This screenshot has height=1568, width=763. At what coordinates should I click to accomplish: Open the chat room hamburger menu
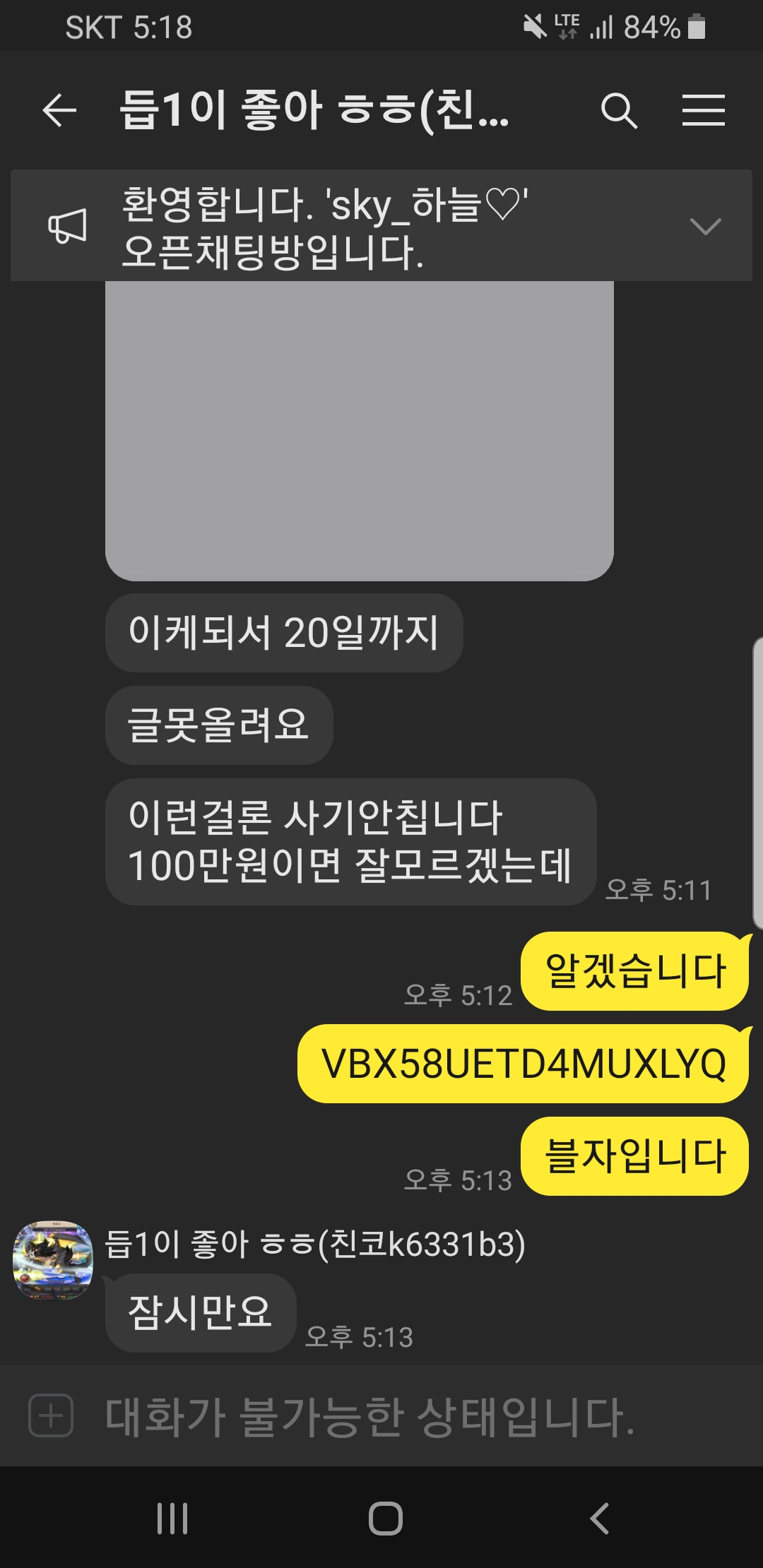tap(703, 111)
